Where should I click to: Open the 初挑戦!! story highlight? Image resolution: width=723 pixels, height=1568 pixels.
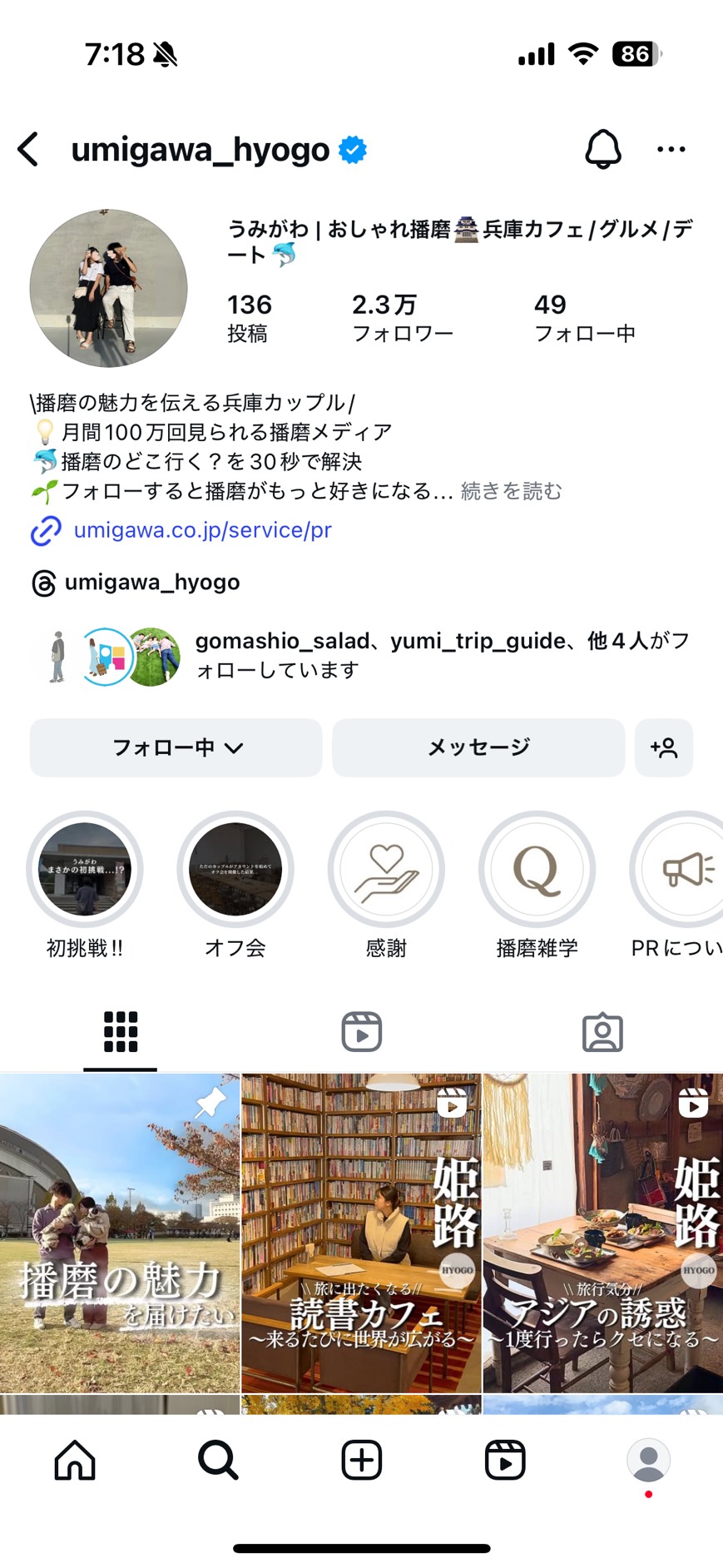[x=85, y=870]
